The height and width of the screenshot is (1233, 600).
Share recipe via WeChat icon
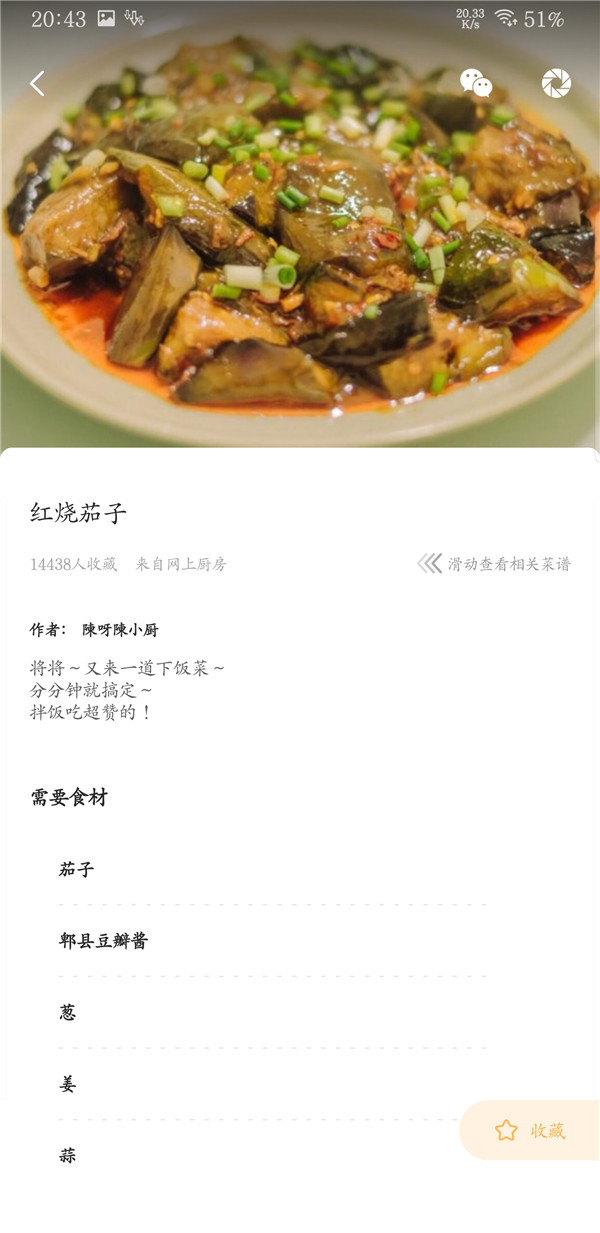click(x=476, y=84)
